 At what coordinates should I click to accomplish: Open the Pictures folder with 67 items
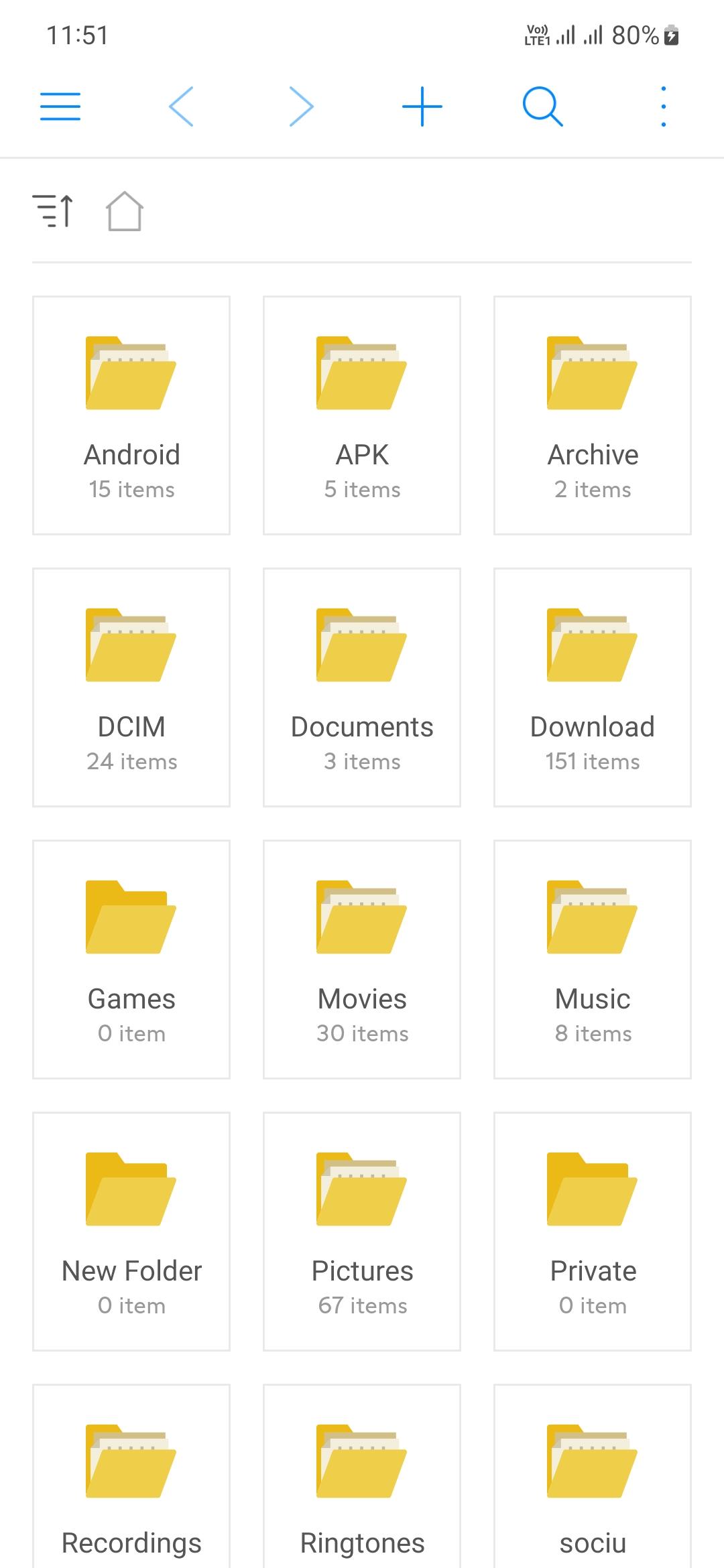(361, 1230)
